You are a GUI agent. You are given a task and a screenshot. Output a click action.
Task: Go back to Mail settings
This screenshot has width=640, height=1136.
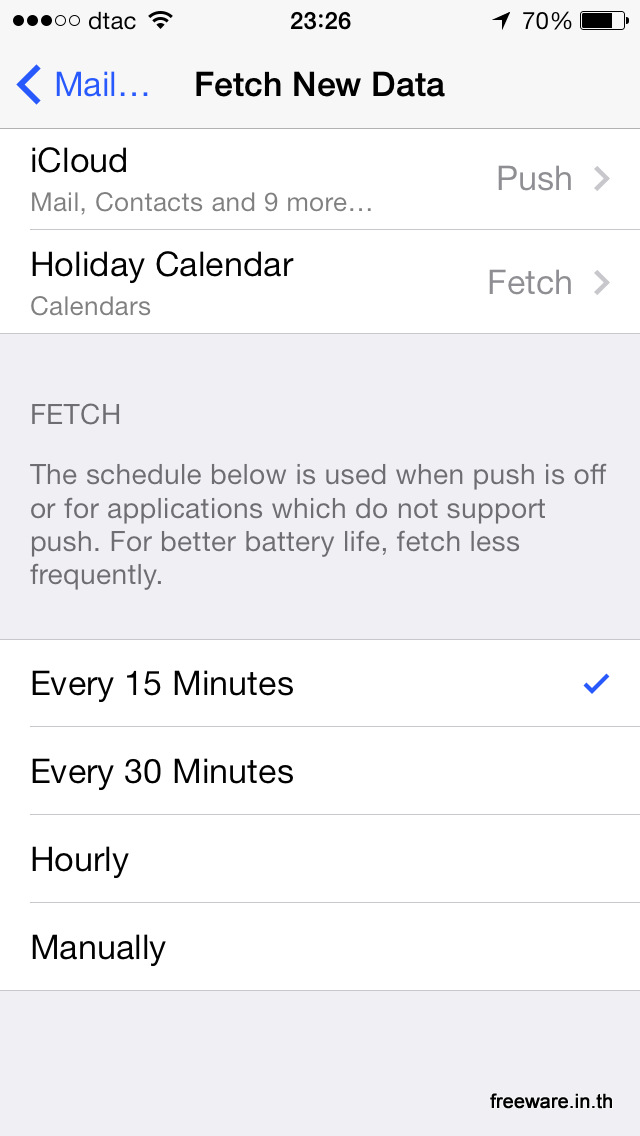[x=84, y=85]
